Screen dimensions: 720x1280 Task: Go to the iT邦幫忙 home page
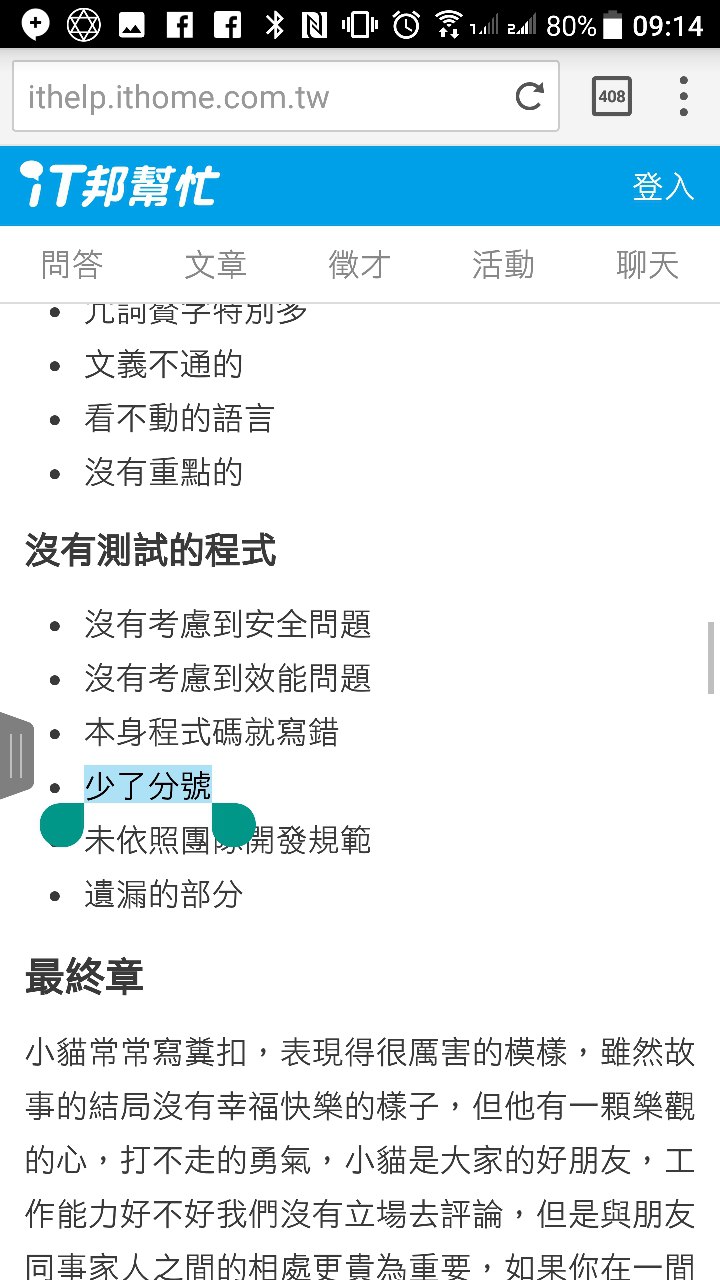pyautogui.click(x=120, y=185)
